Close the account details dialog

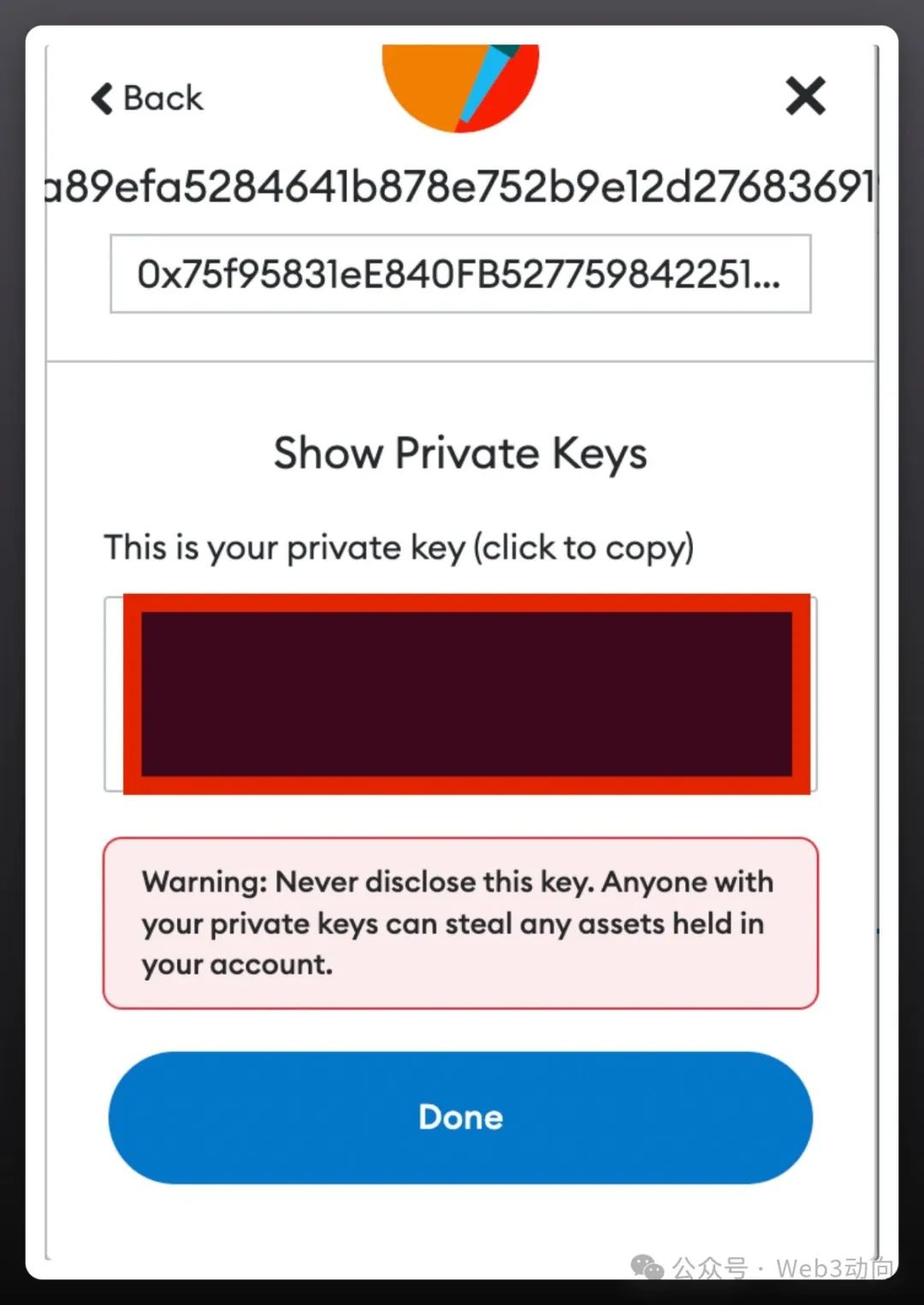coord(805,96)
